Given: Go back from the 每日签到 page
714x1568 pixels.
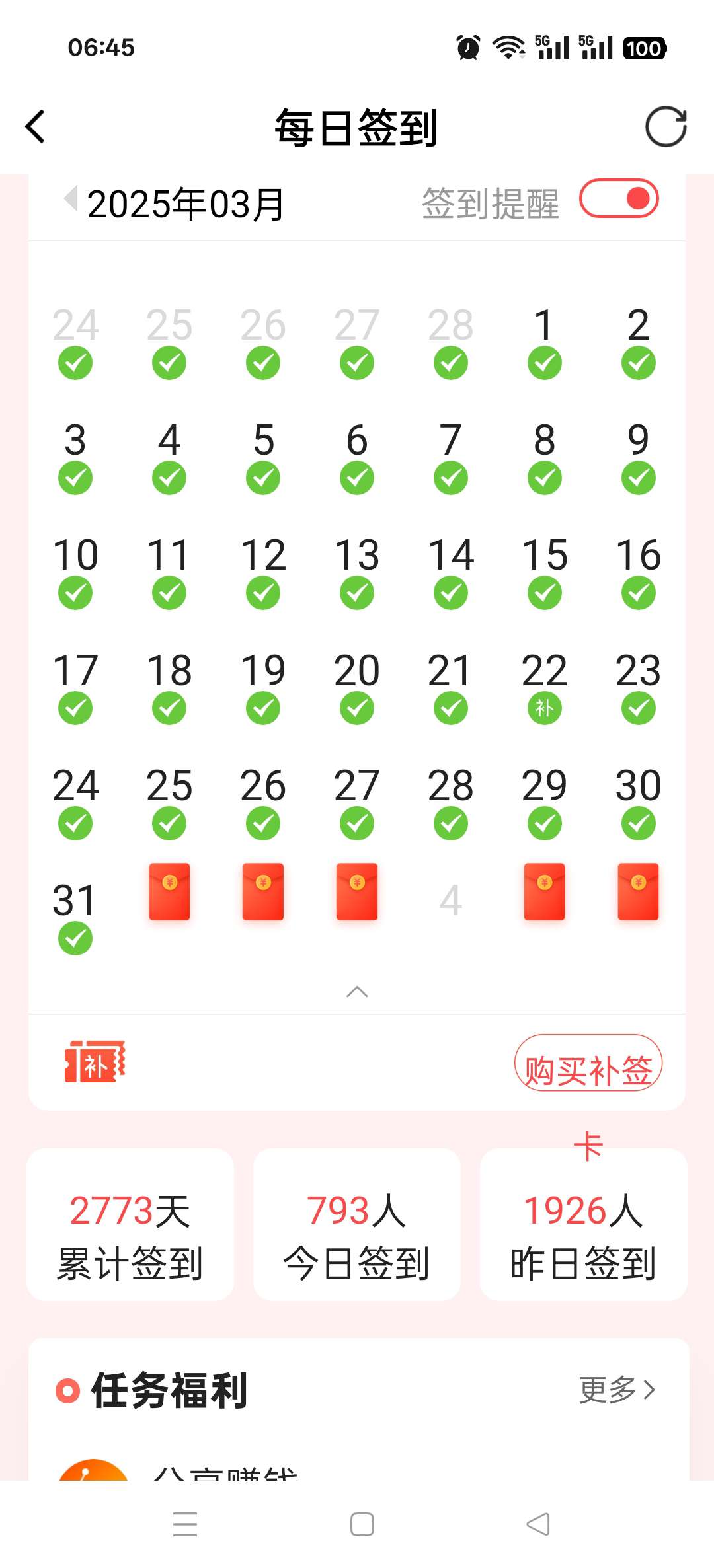Looking at the screenshot, I should point(36,126).
